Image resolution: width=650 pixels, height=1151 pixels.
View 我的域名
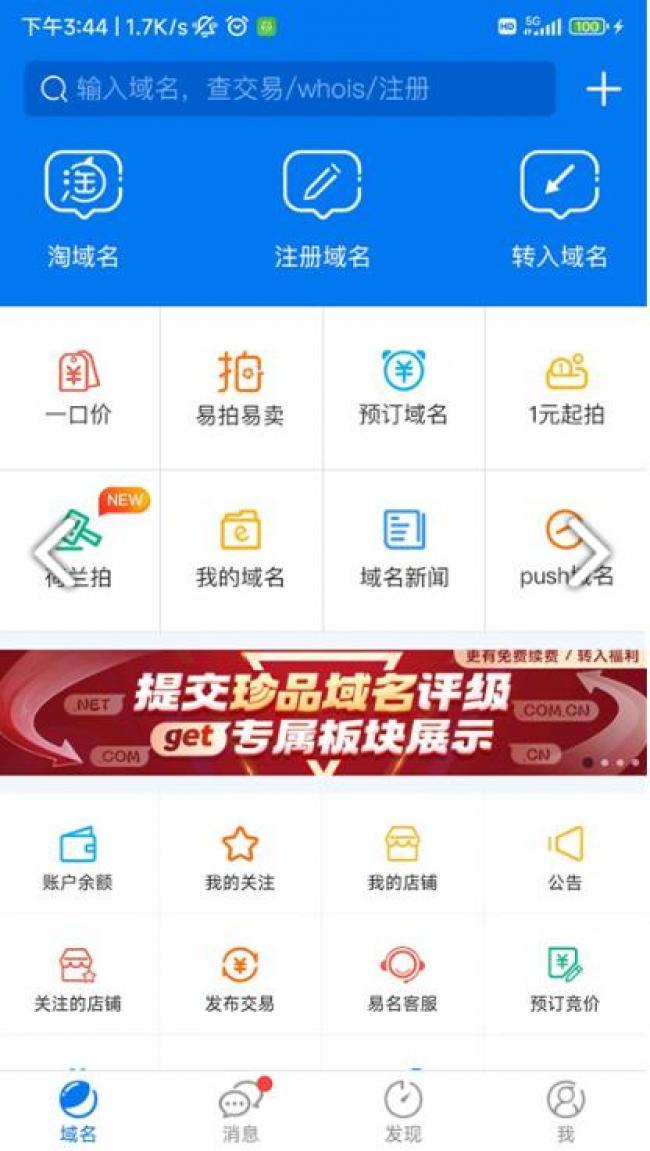(240, 550)
